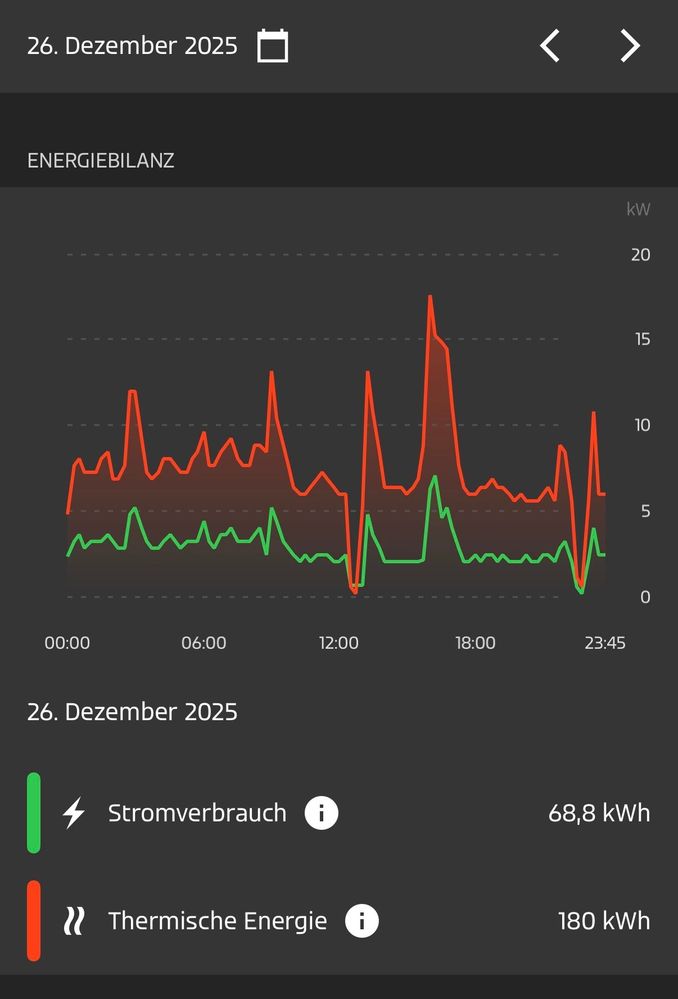Image resolution: width=678 pixels, height=999 pixels.
Task: Go to the previous day
Action: (550, 46)
